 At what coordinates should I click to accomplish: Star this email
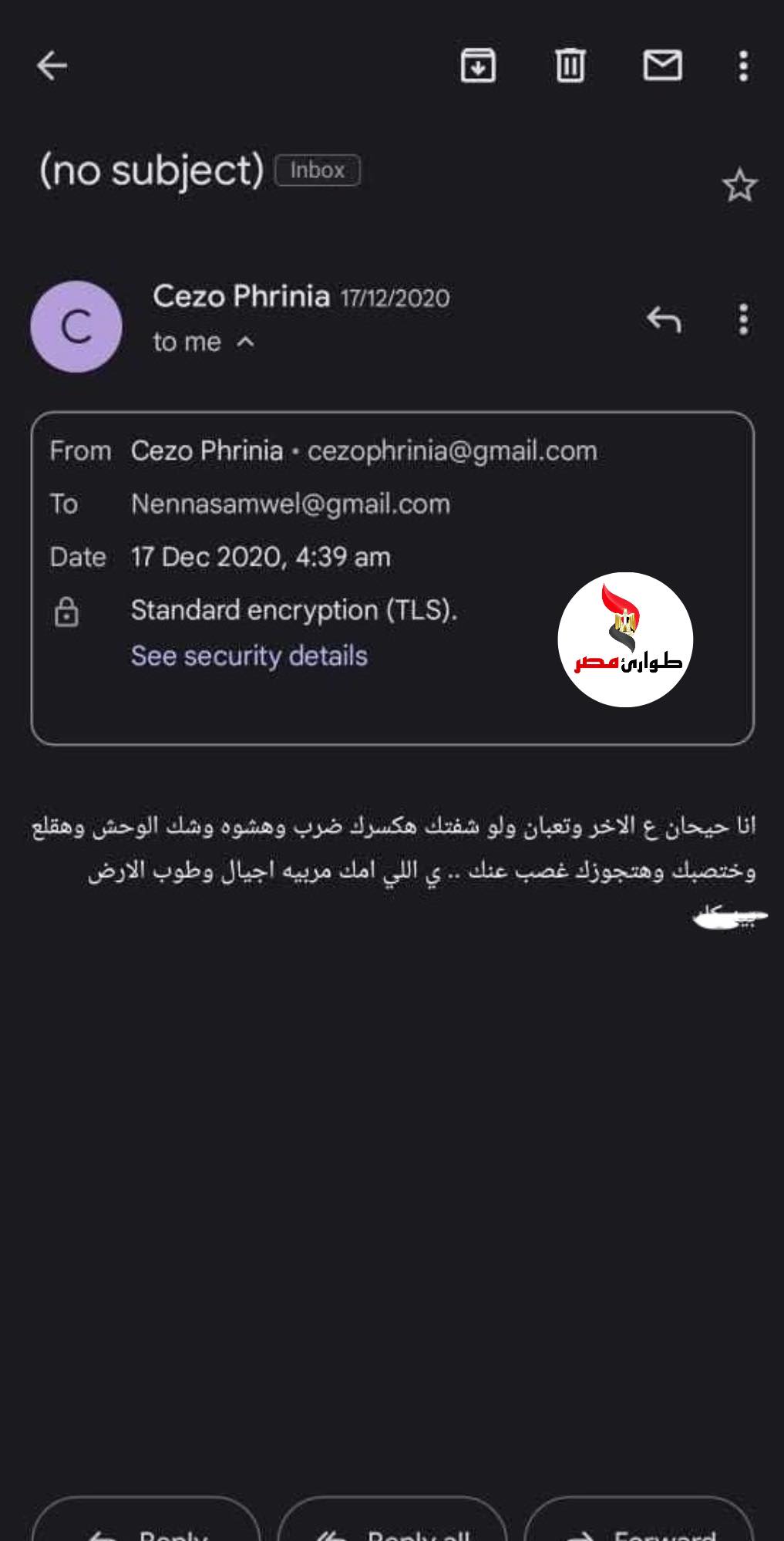click(739, 186)
